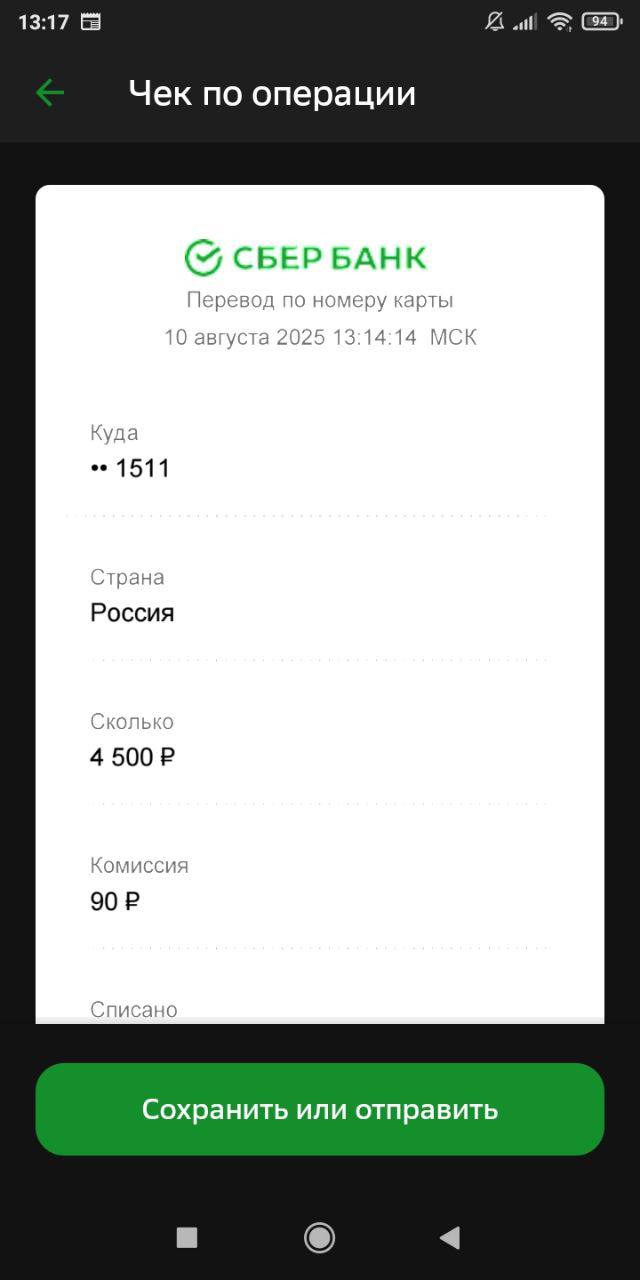The width and height of the screenshot is (640, 1280).
Task: Tap the Сохранить или отправить button
Action: pos(320,1109)
